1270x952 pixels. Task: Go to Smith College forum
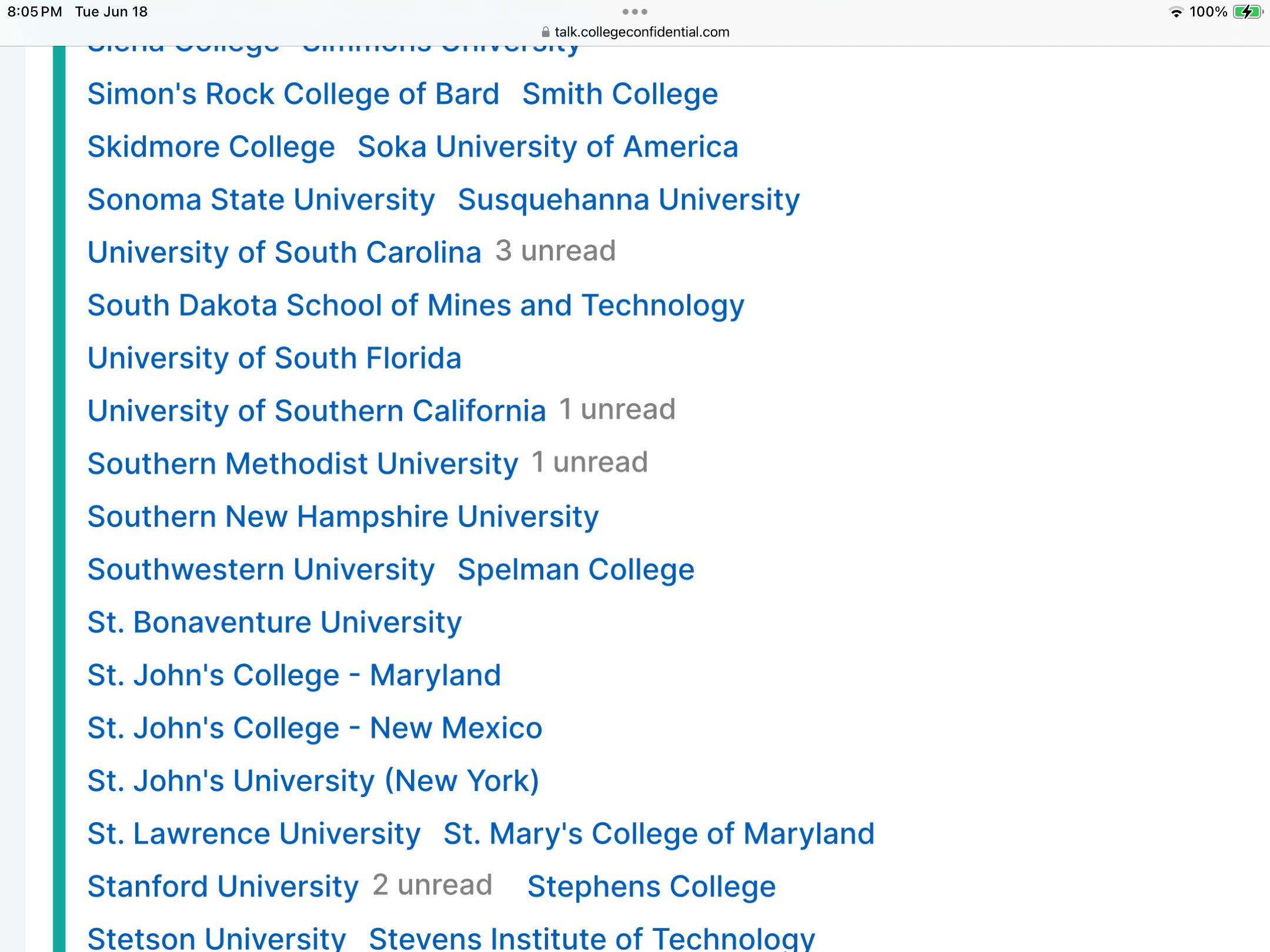tap(620, 94)
